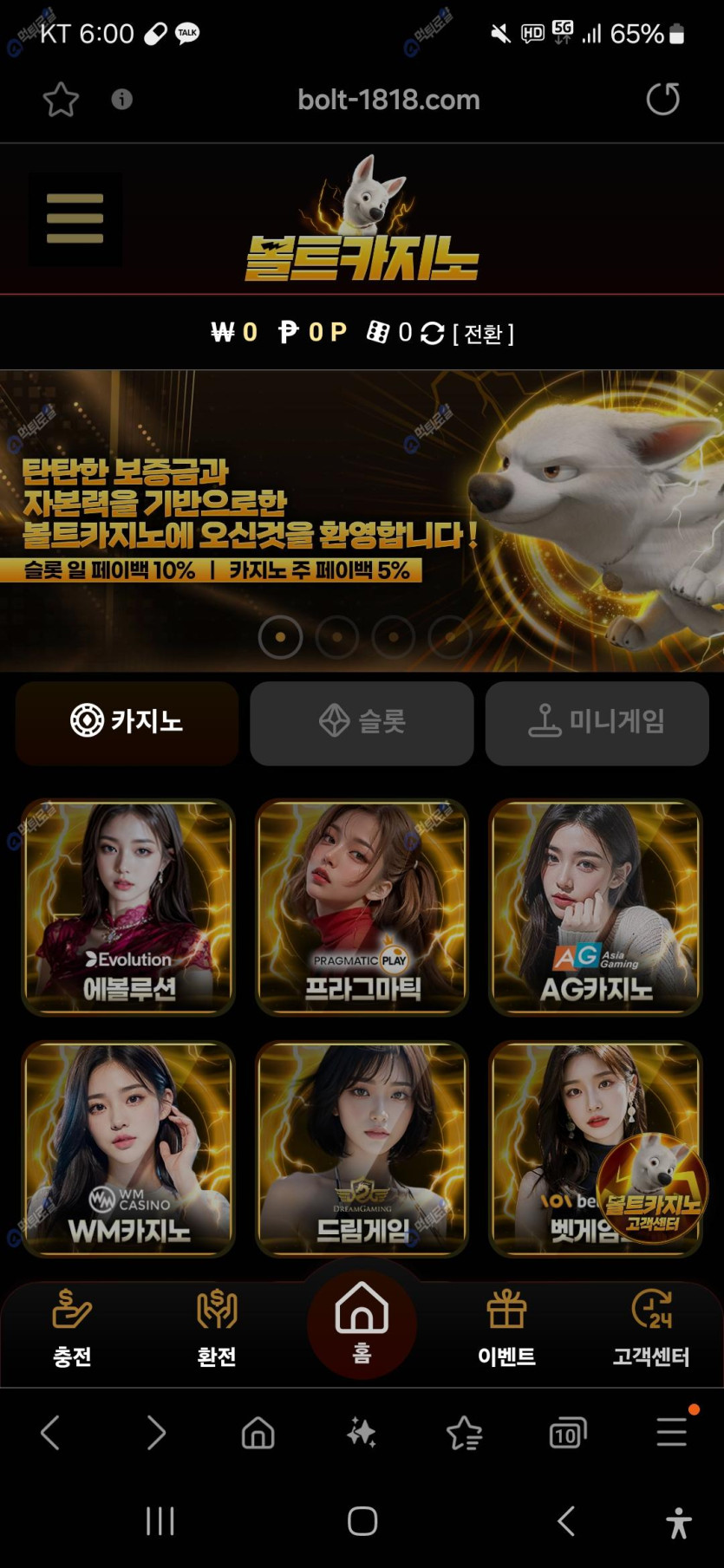Switch to the 슬롯 tab

362,722
